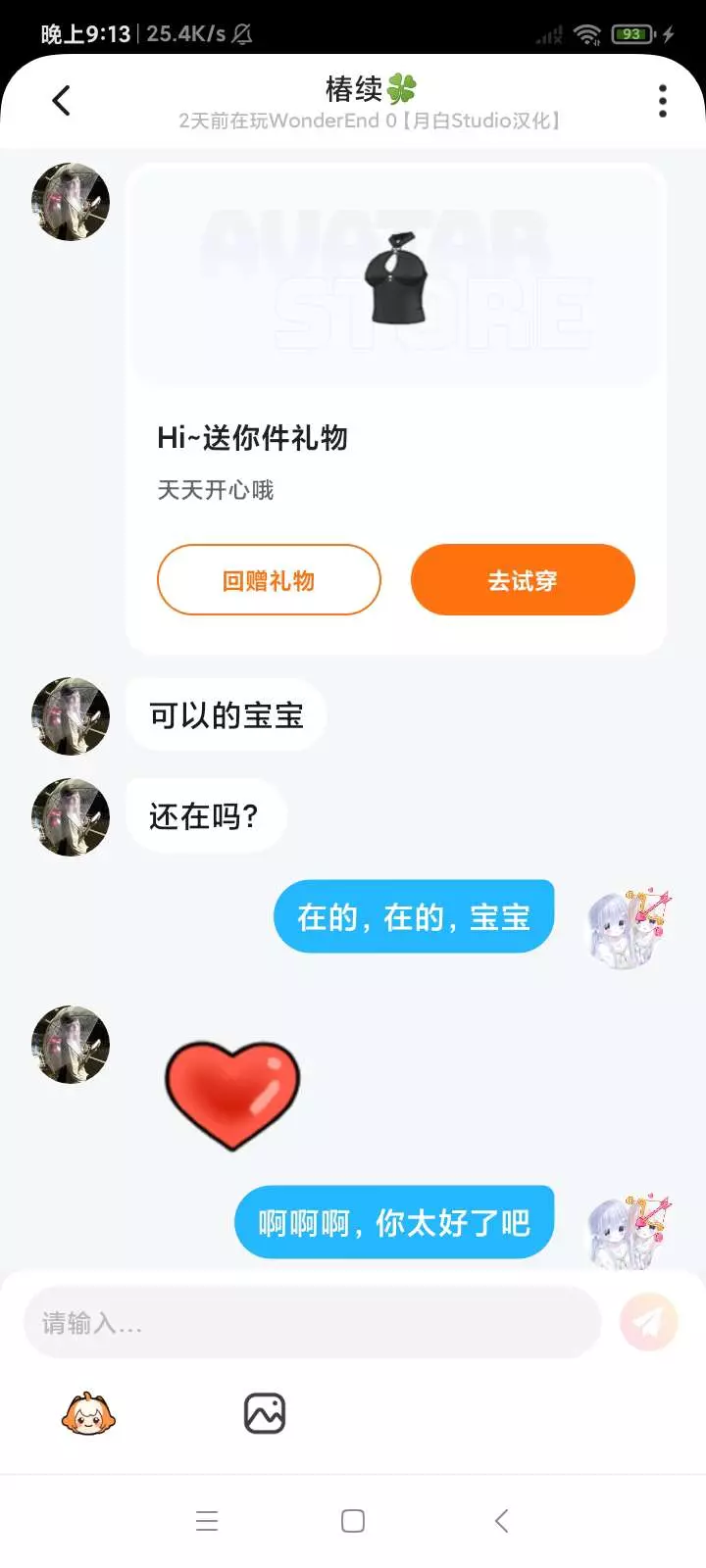
Task: Tap the 回赠礼物 button
Action: pos(269,580)
